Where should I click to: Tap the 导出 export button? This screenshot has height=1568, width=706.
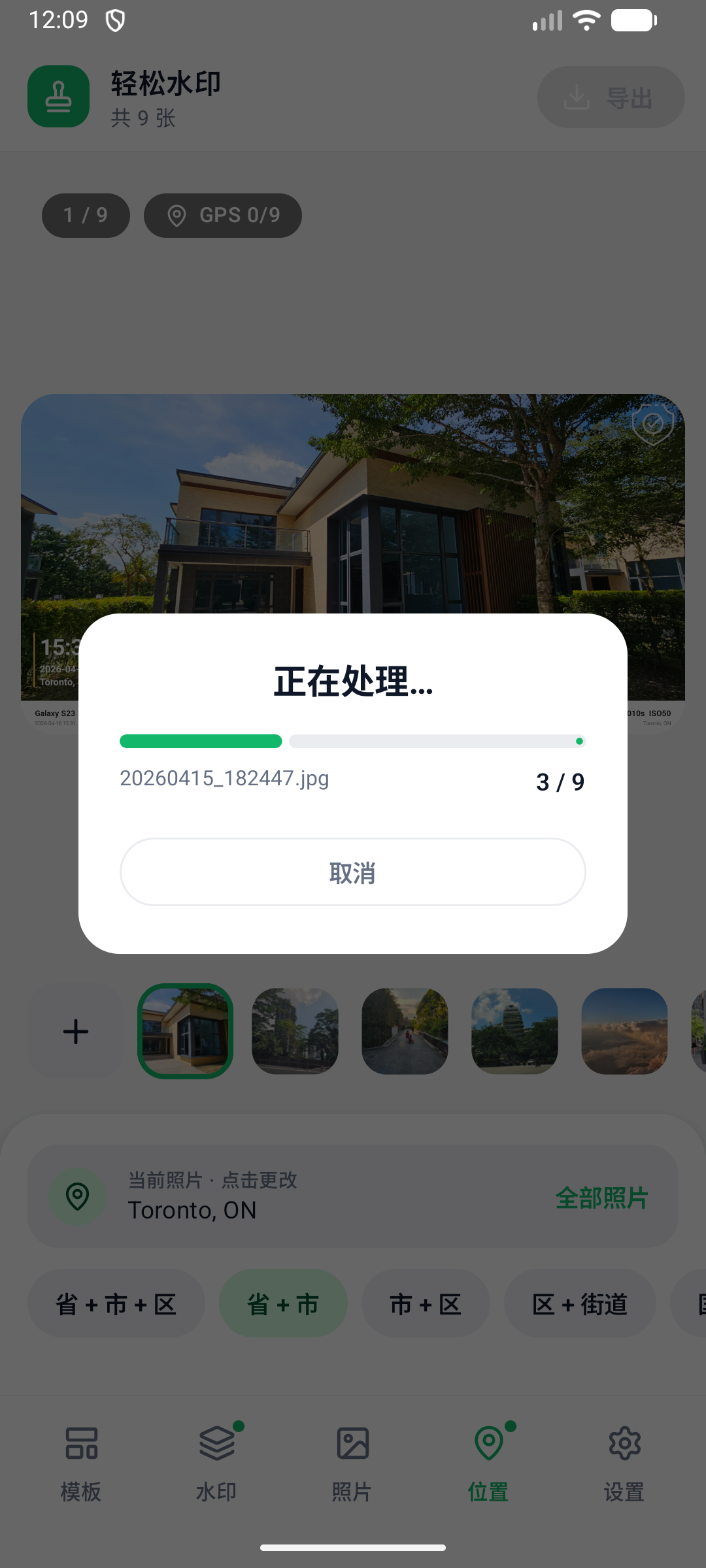[x=611, y=97]
